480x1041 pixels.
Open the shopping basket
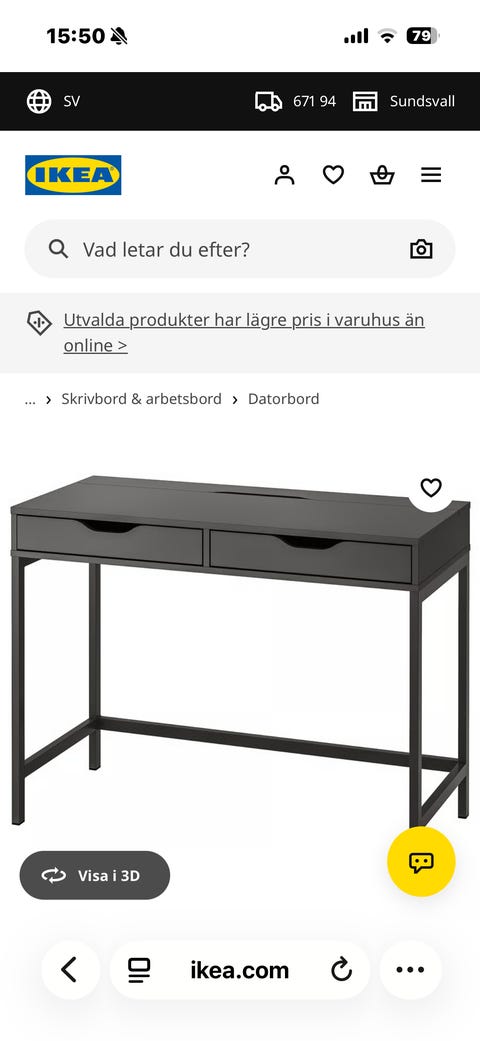coord(382,175)
